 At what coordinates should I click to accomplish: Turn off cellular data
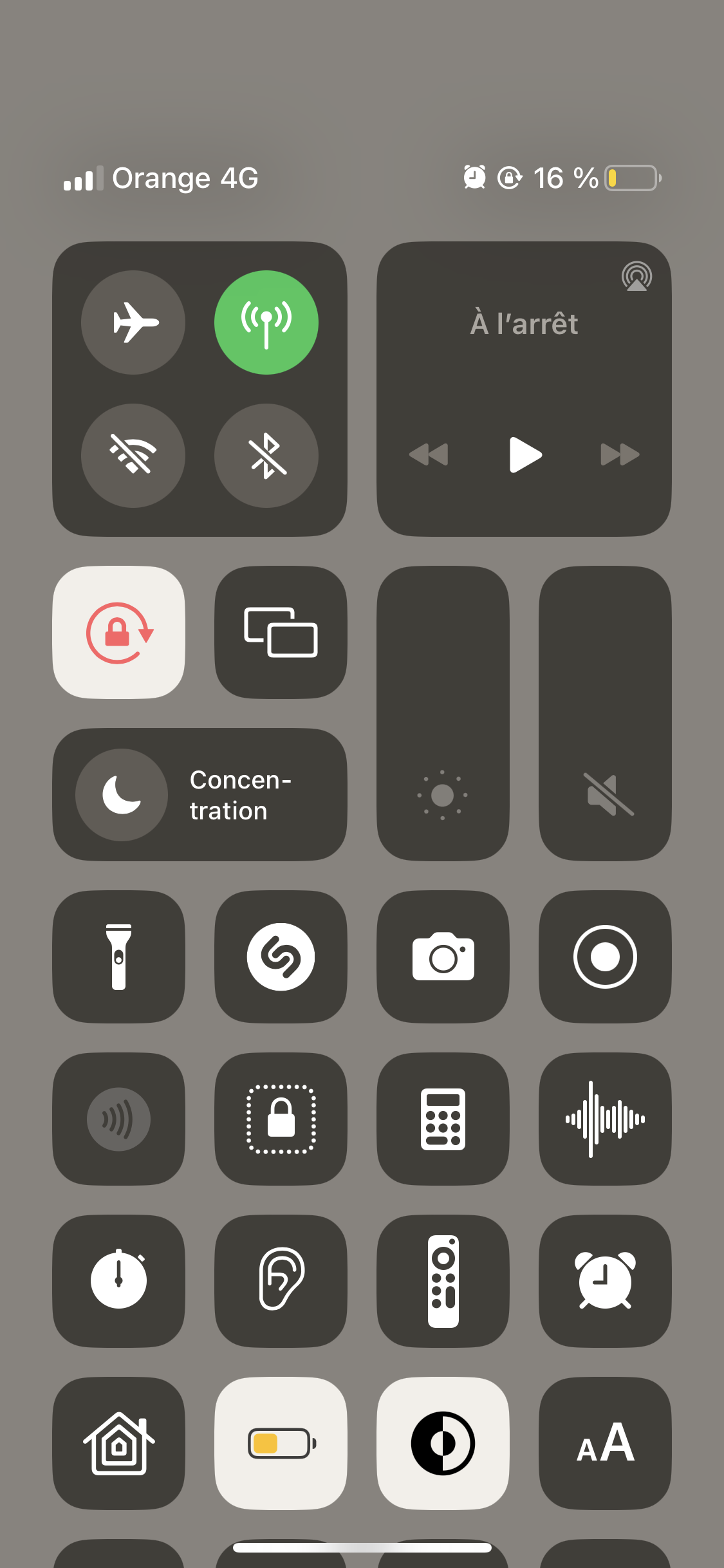coord(266,322)
